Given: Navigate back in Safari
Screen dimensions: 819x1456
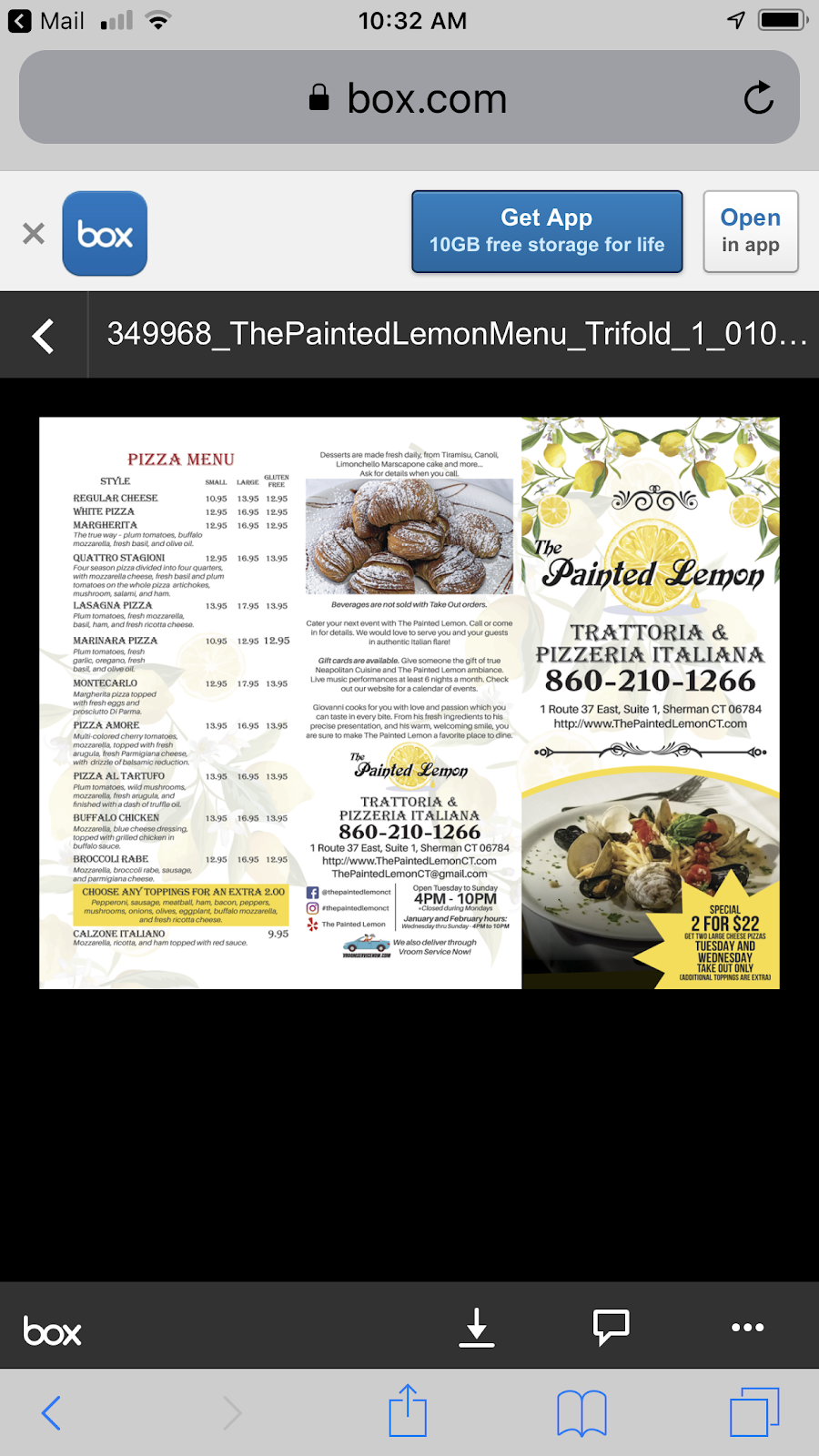Looking at the screenshot, I should click(51, 1410).
